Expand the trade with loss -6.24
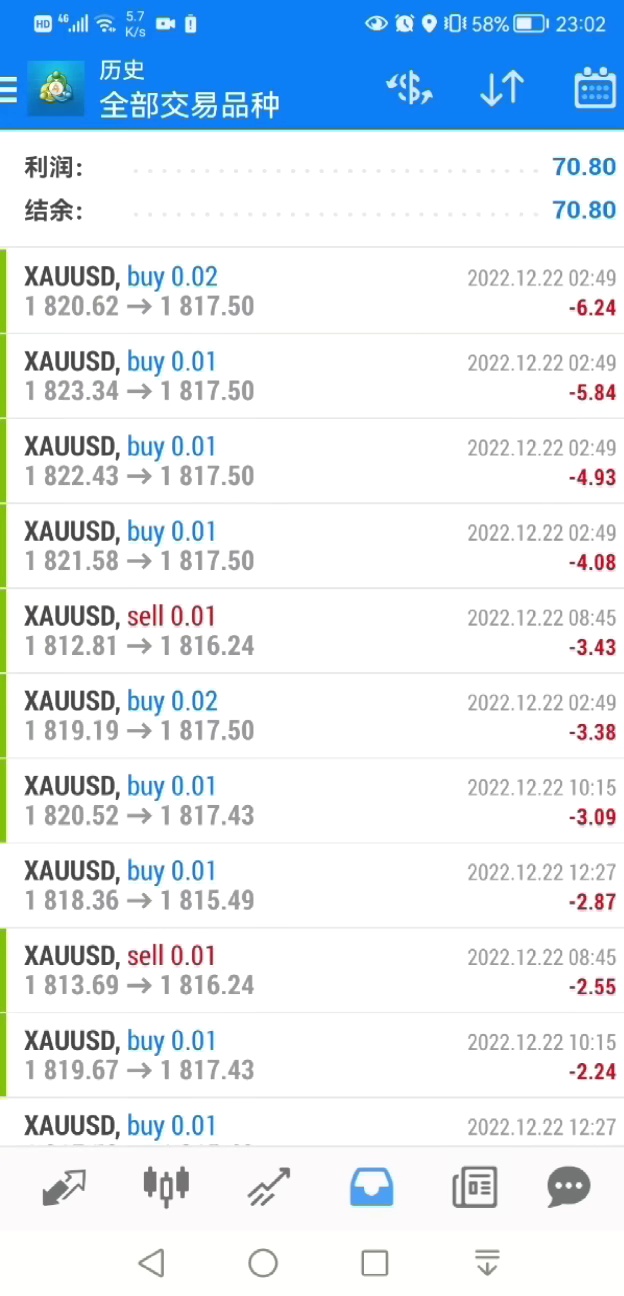The width and height of the screenshot is (624, 1296). 312,291
